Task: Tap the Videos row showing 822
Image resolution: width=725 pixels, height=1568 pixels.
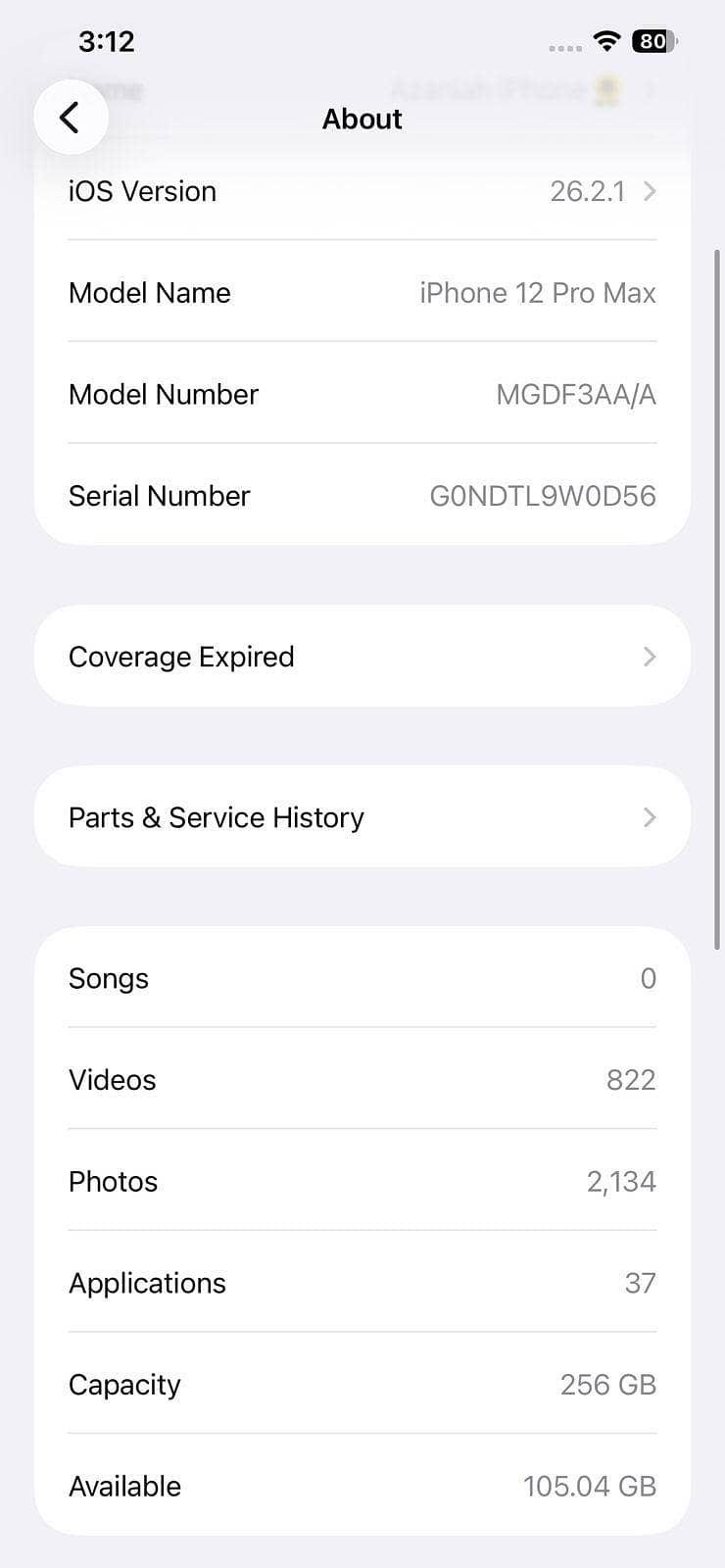Action: tap(362, 1079)
